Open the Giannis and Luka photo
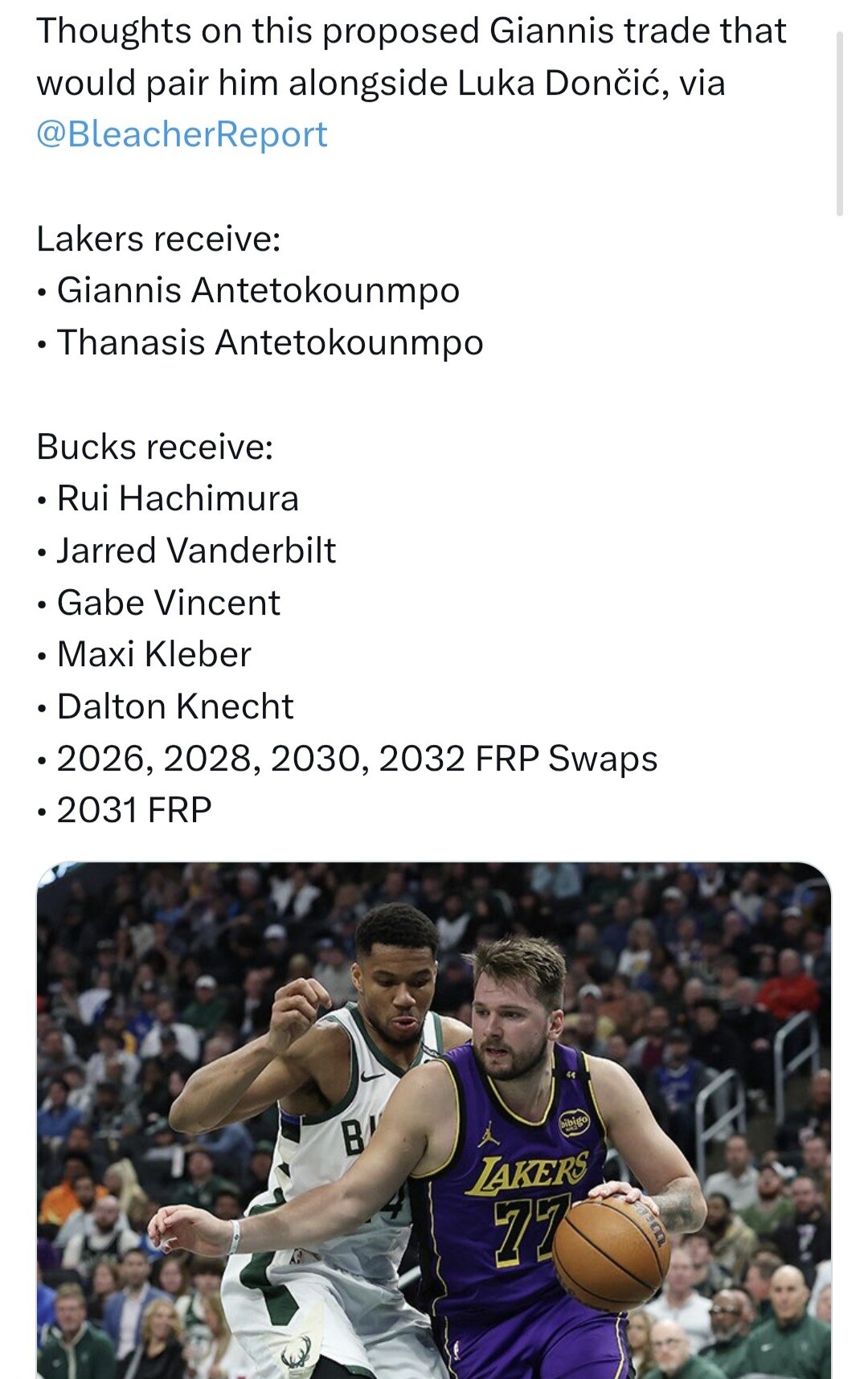The height and width of the screenshot is (1379, 868). pyautogui.click(x=434, y=1120)
